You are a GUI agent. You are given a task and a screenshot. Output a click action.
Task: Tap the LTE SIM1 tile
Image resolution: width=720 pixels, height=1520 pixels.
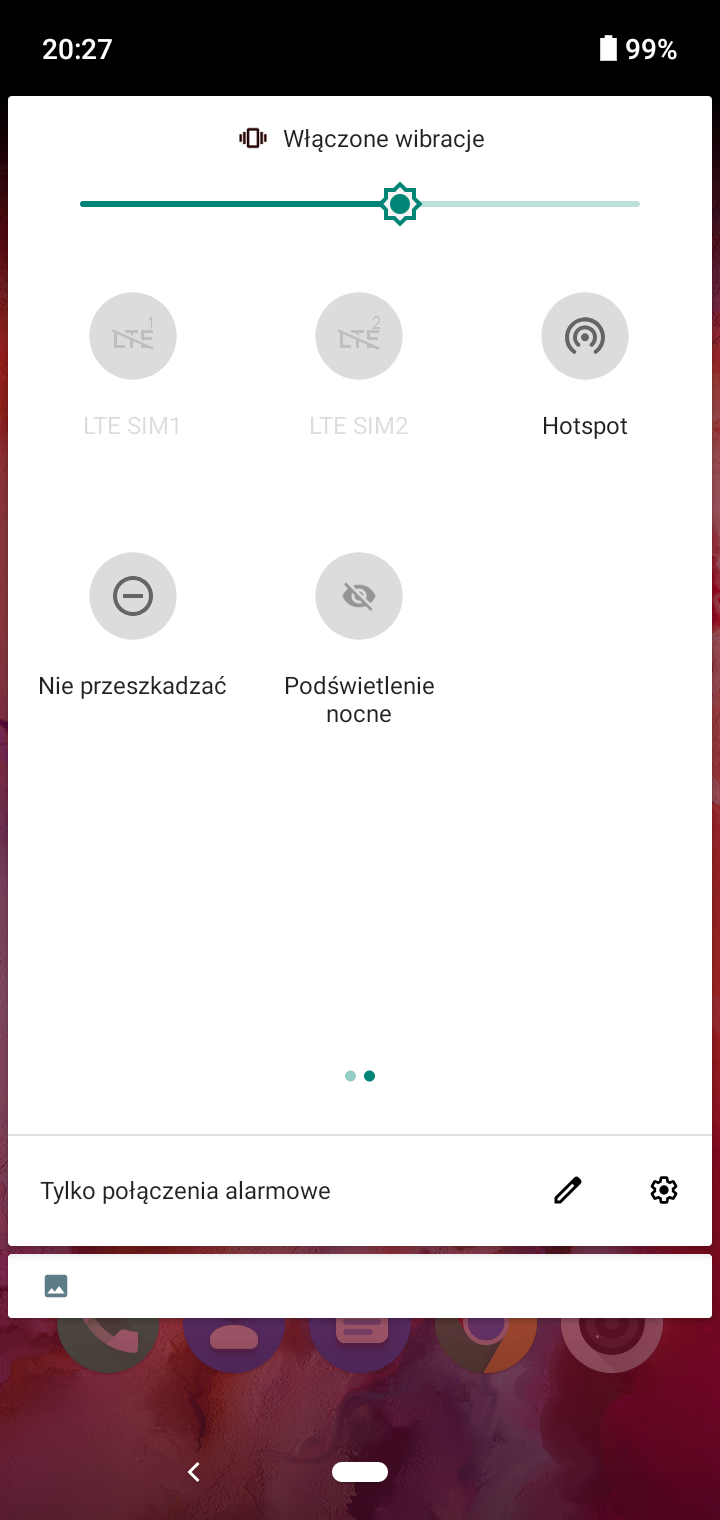tap(133, 336)
